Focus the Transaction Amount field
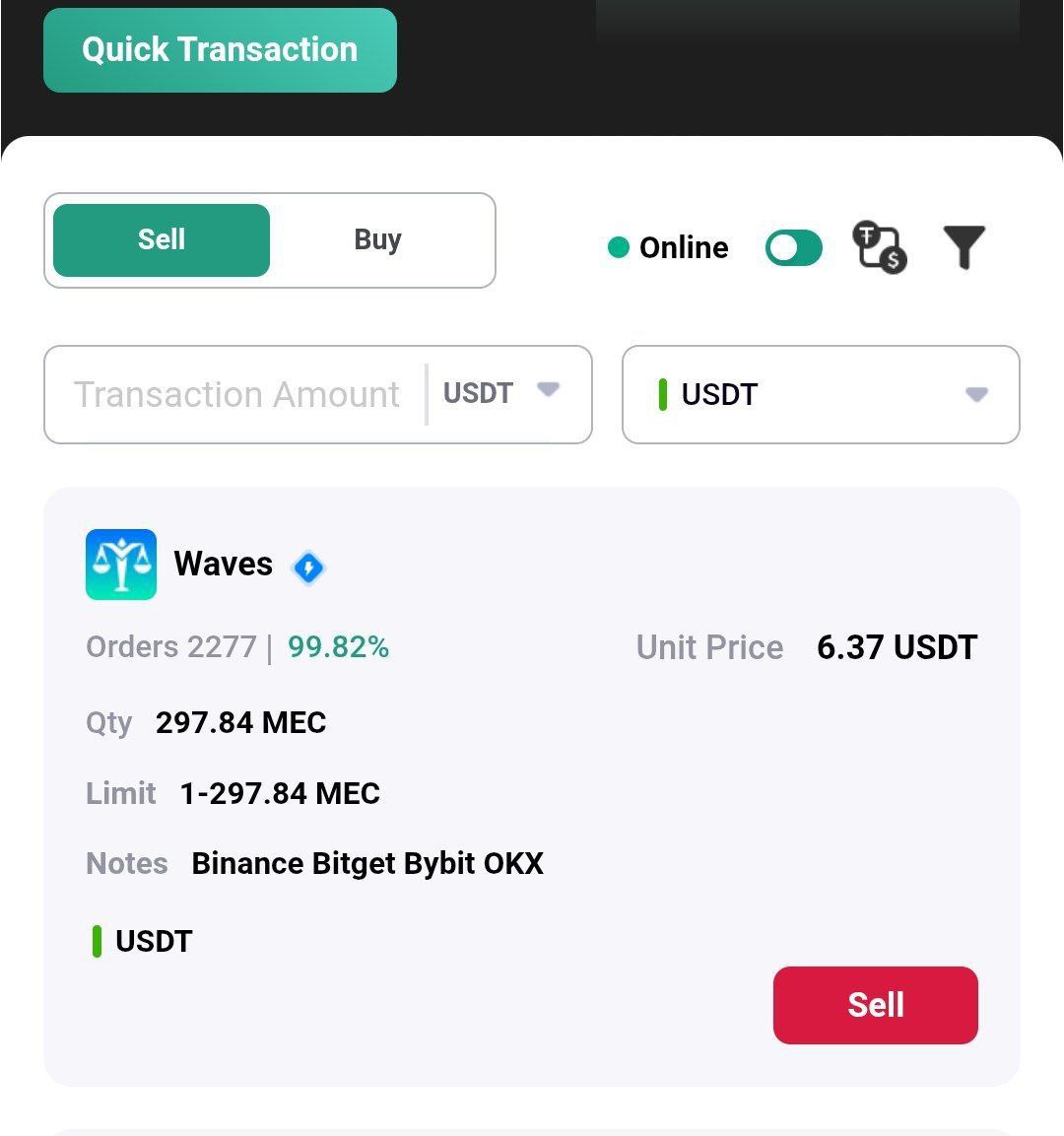The height and width of the screenshot is (1136, 1064). (x=236, y=395)
